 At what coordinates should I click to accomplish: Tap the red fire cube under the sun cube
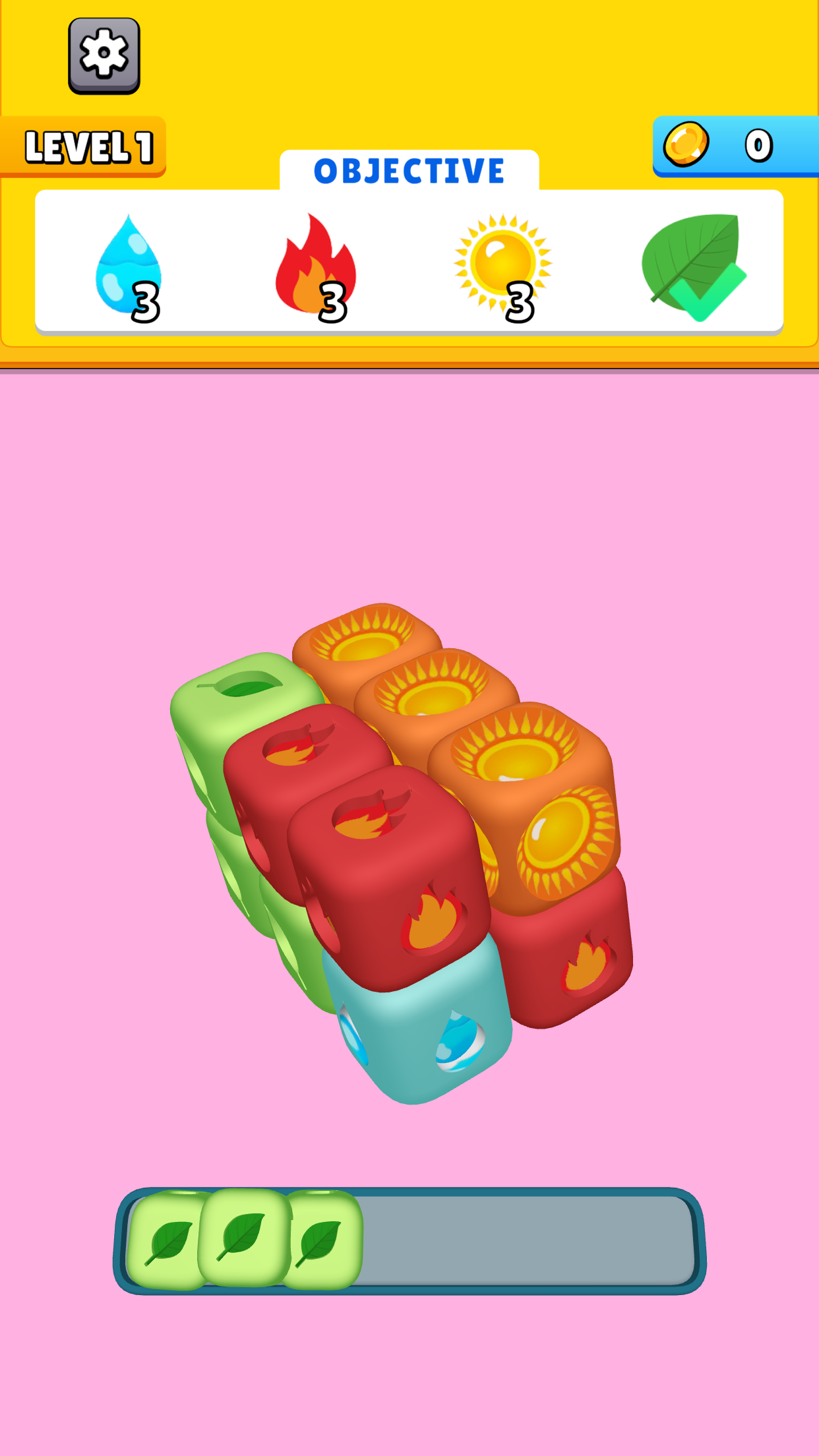(567, 956)
